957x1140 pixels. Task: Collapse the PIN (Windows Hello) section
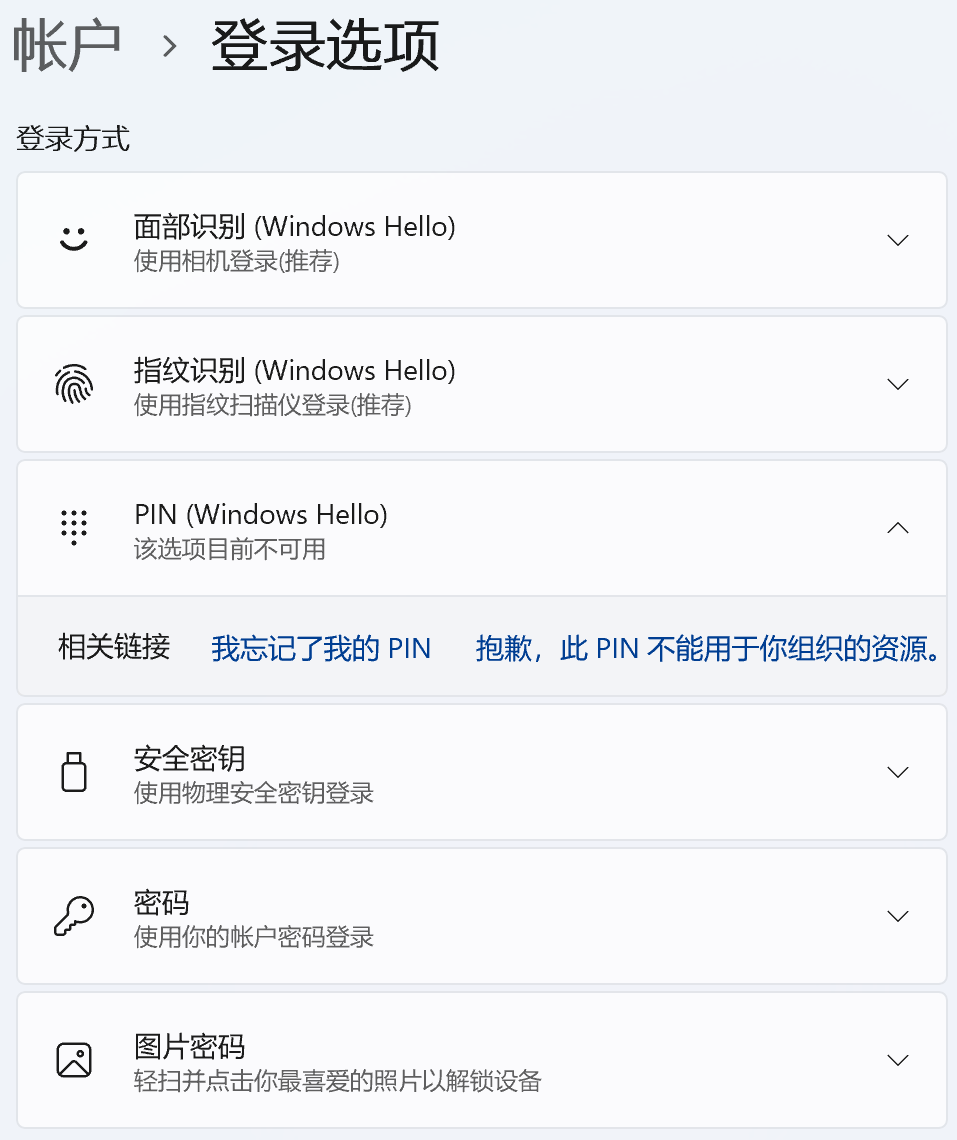(897, 528)
